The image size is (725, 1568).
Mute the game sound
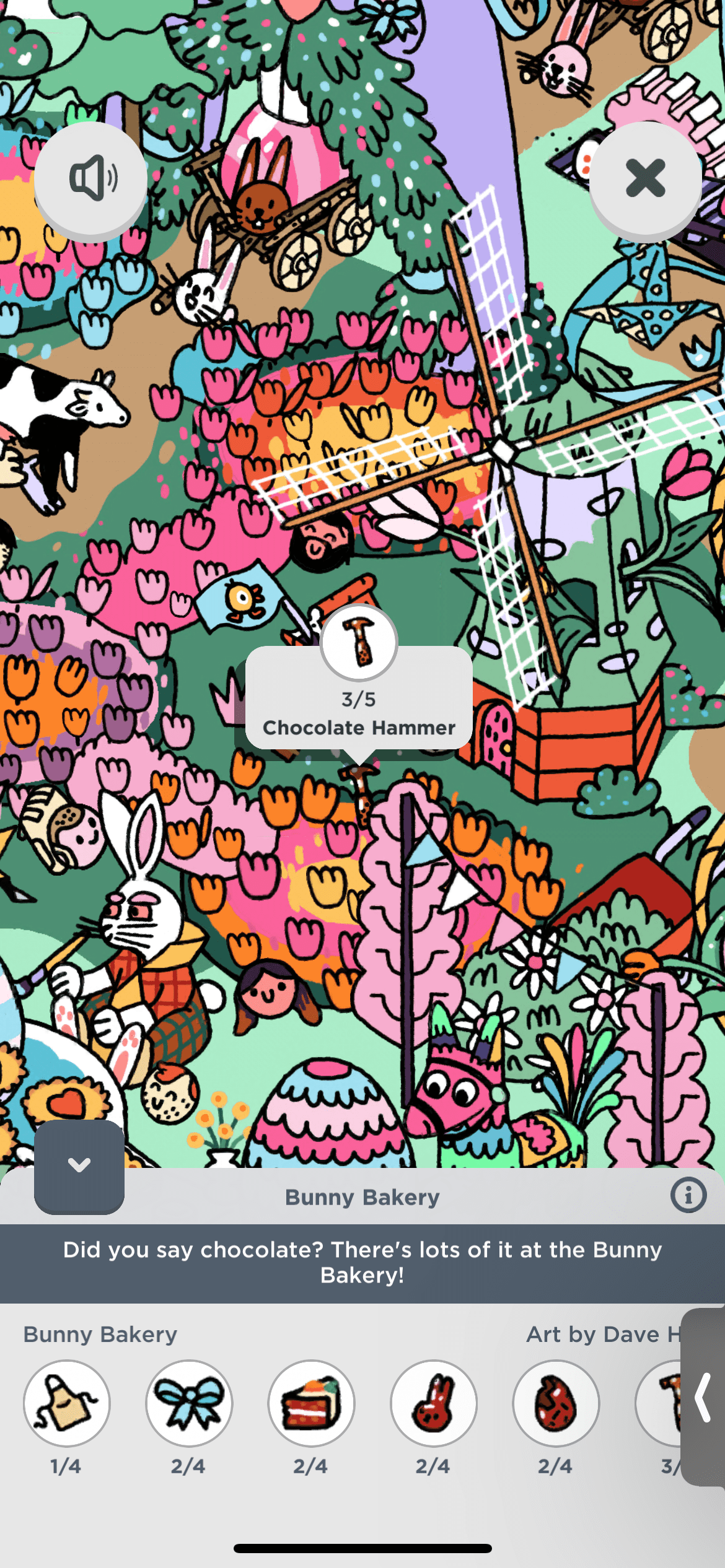click(x=91, y=178)
